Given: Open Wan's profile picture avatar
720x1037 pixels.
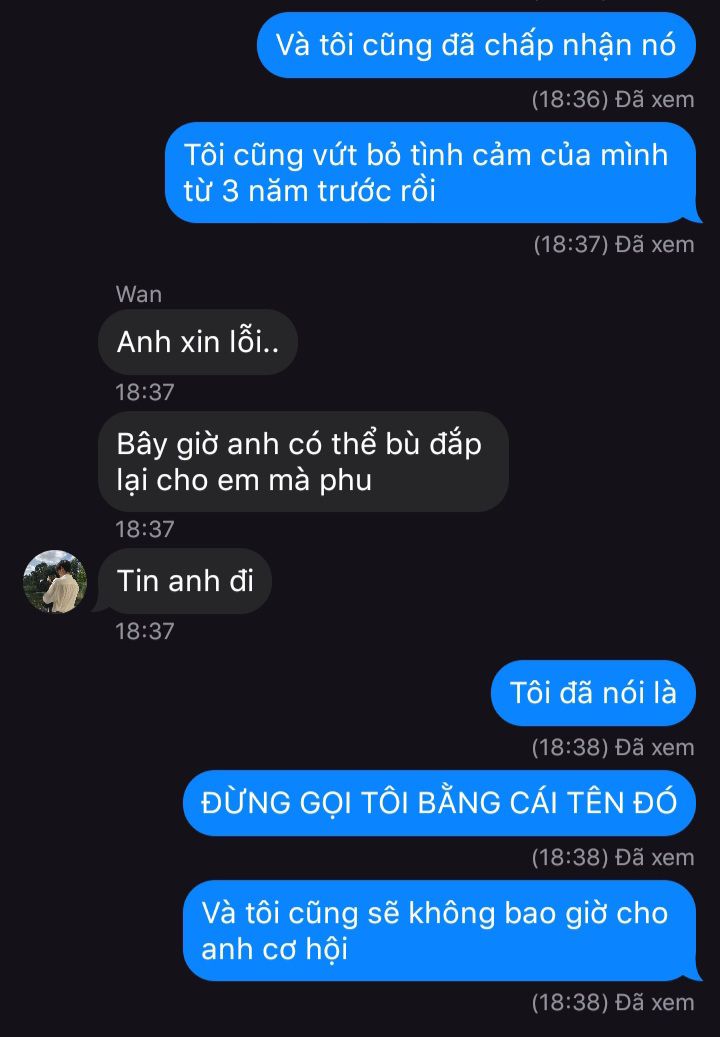Looking at the screenshot, I should click(55, 581).
